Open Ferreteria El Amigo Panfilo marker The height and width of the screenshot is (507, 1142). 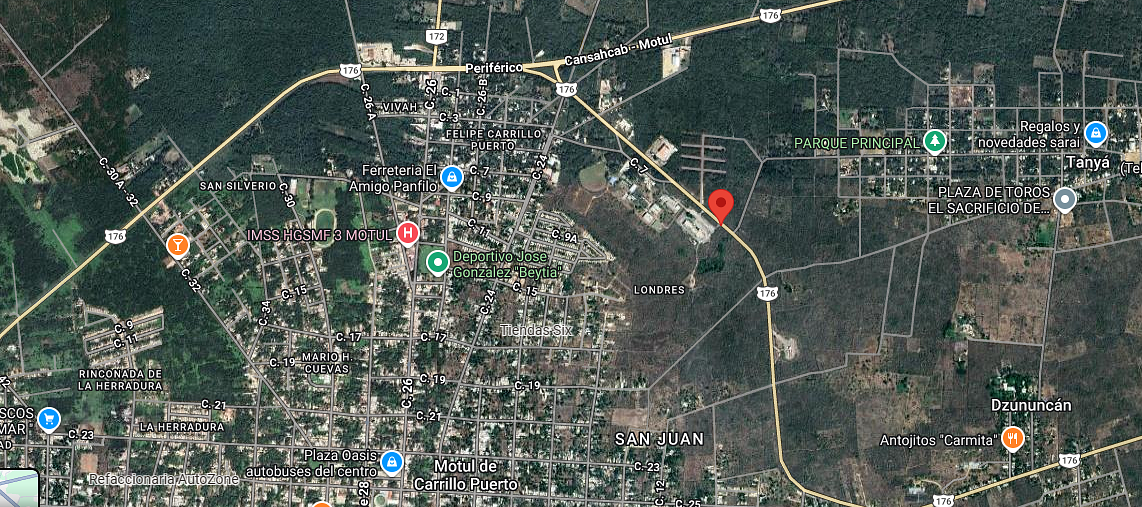451,178
